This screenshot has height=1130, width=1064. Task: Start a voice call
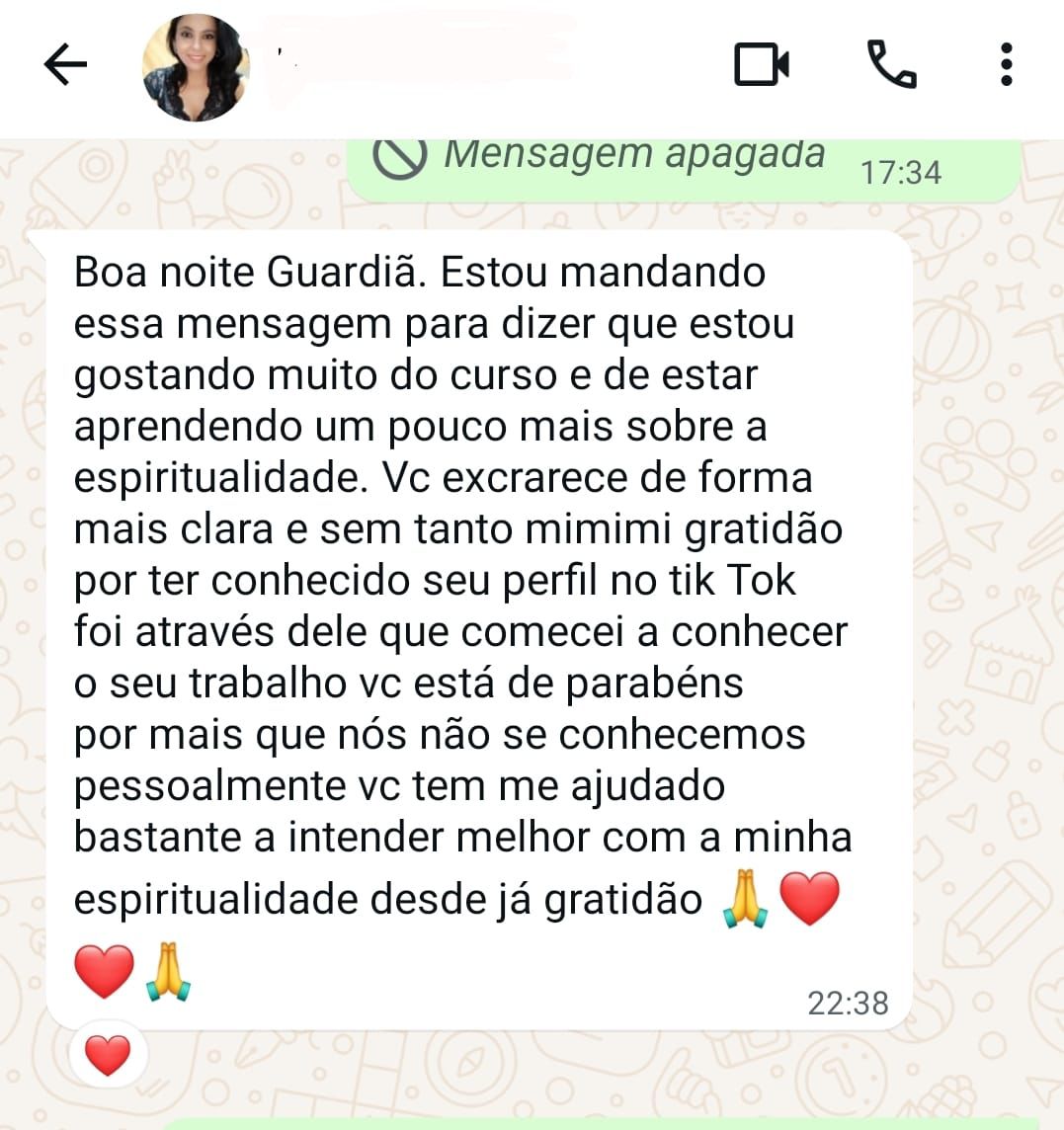(891, 65)
